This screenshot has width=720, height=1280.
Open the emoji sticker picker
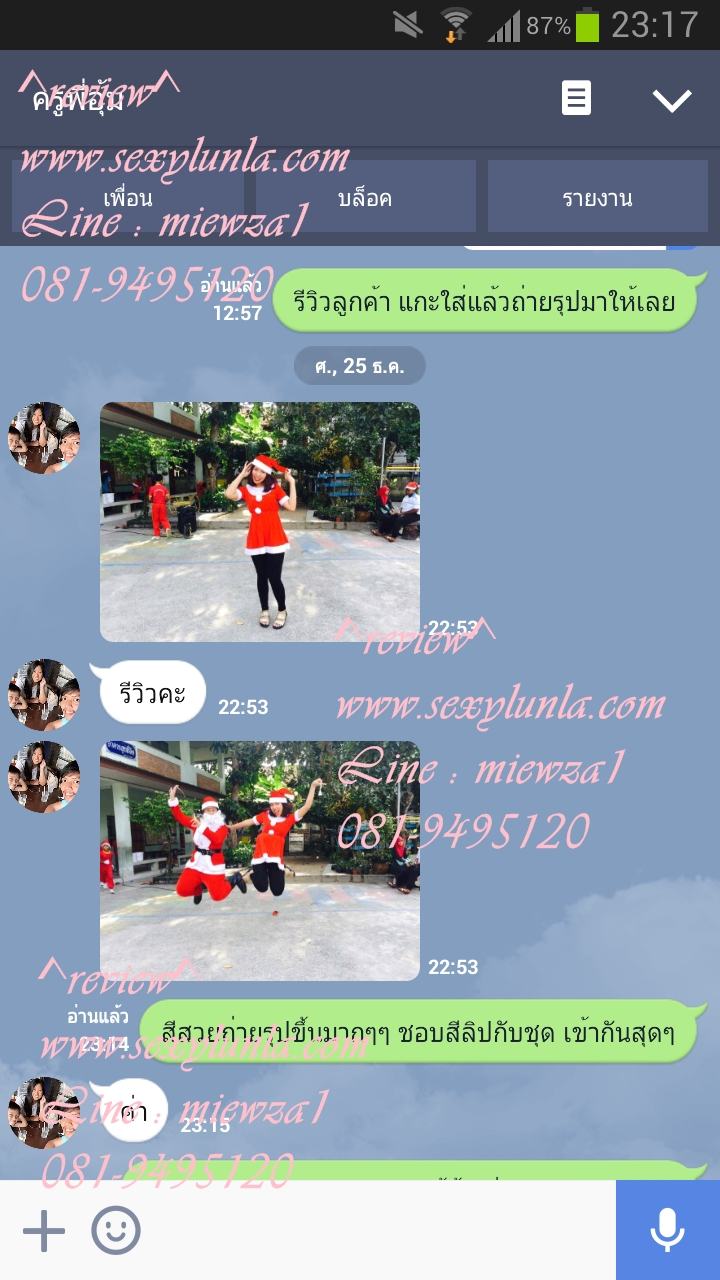click(116, 1231)
